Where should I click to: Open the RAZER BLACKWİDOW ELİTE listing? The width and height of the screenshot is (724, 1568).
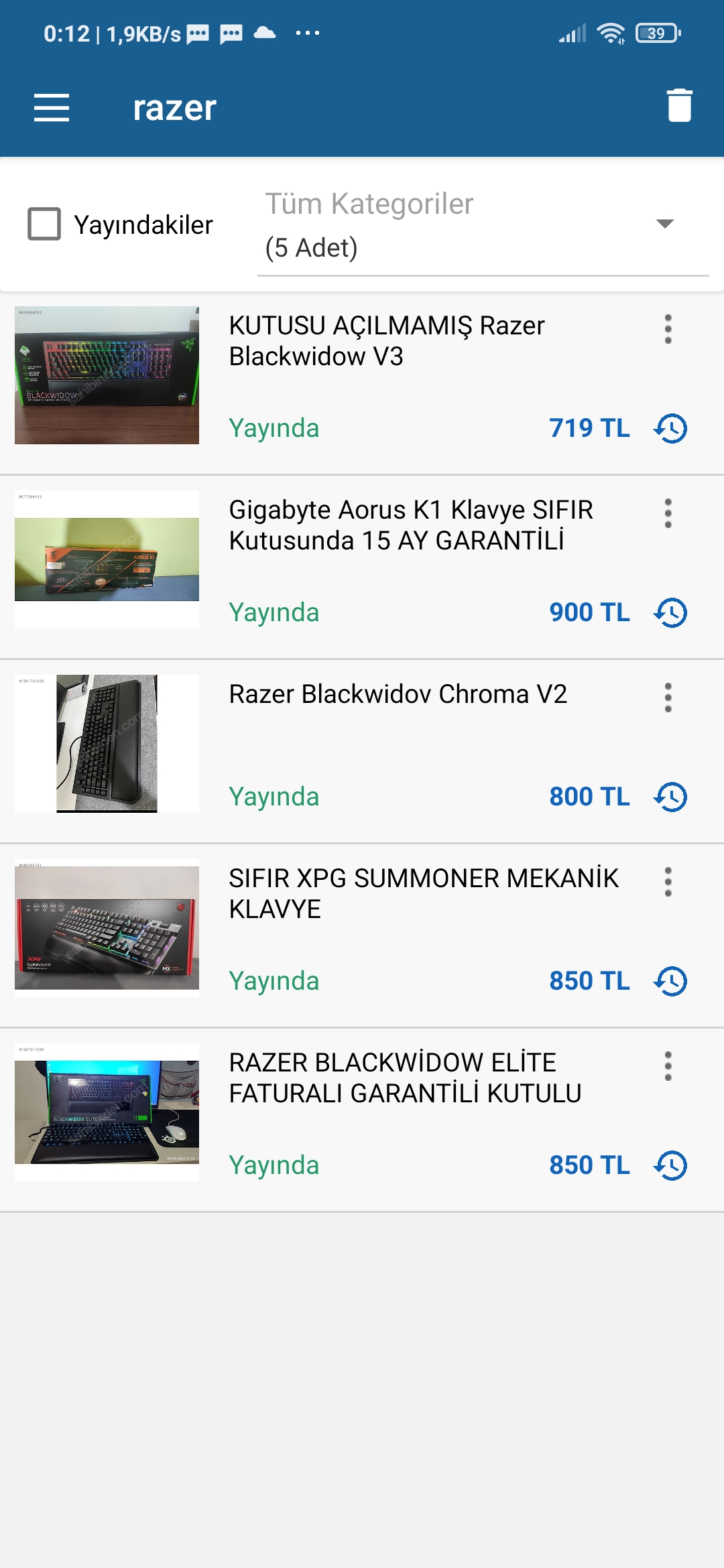pos(405,1077)
